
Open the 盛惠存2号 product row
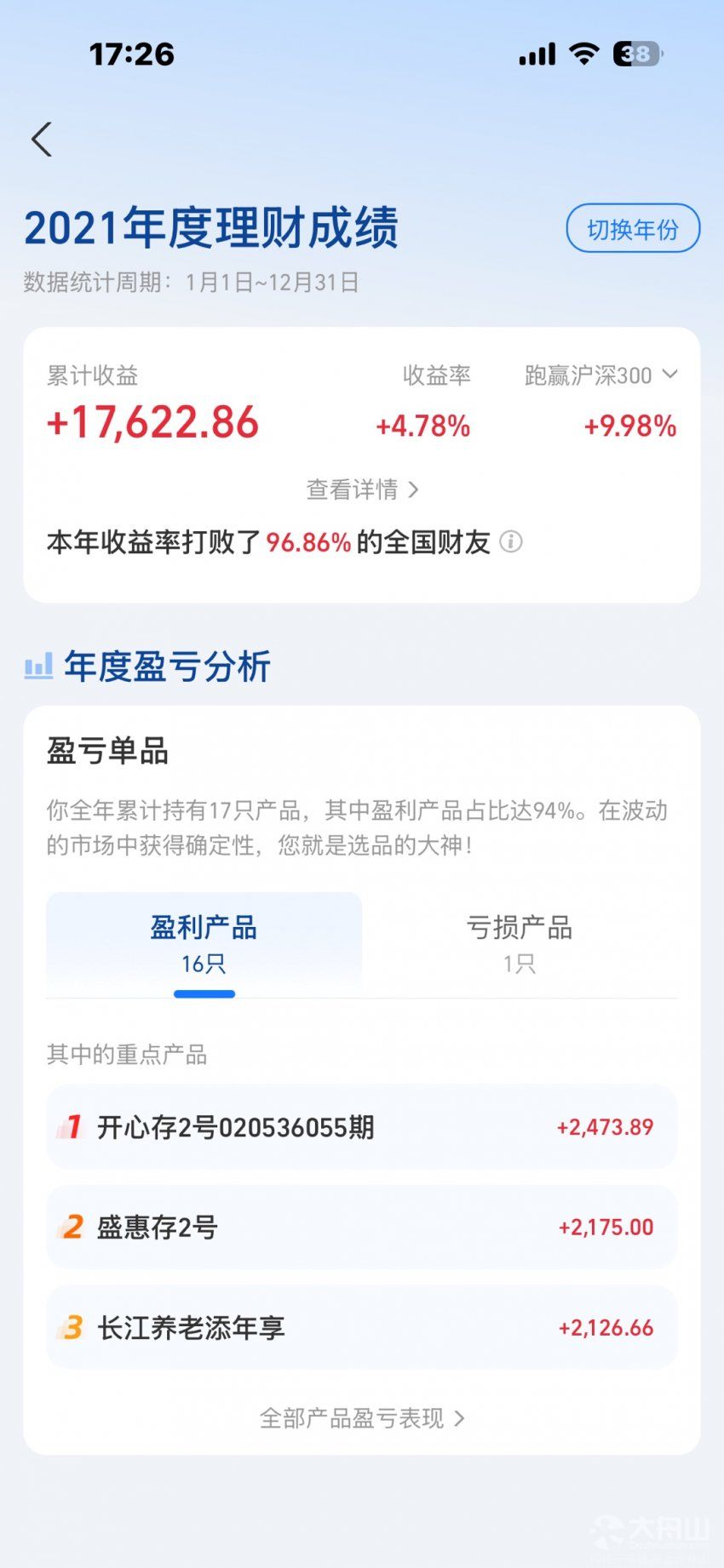[x=362, y=1228]
